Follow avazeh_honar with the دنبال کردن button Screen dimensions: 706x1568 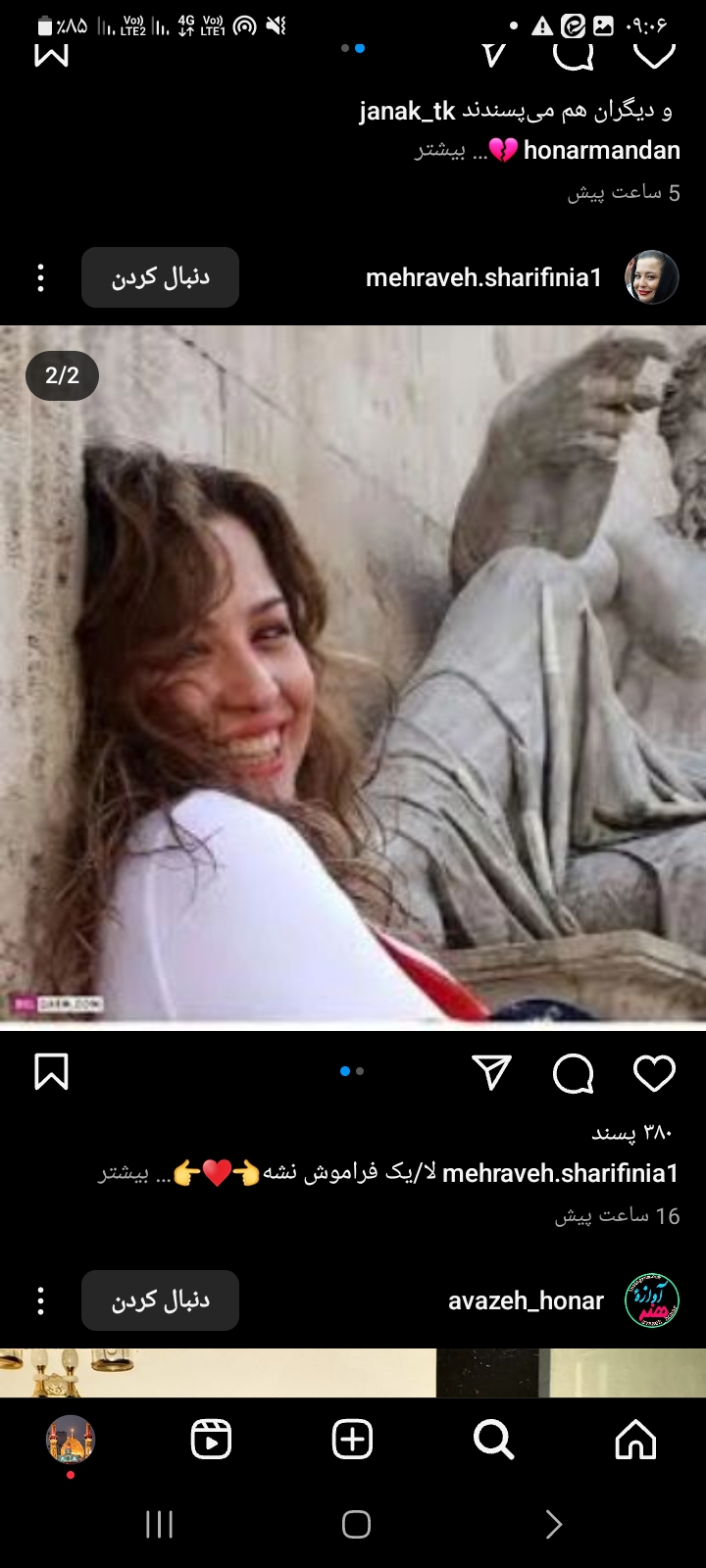(x=160, y=1300)
